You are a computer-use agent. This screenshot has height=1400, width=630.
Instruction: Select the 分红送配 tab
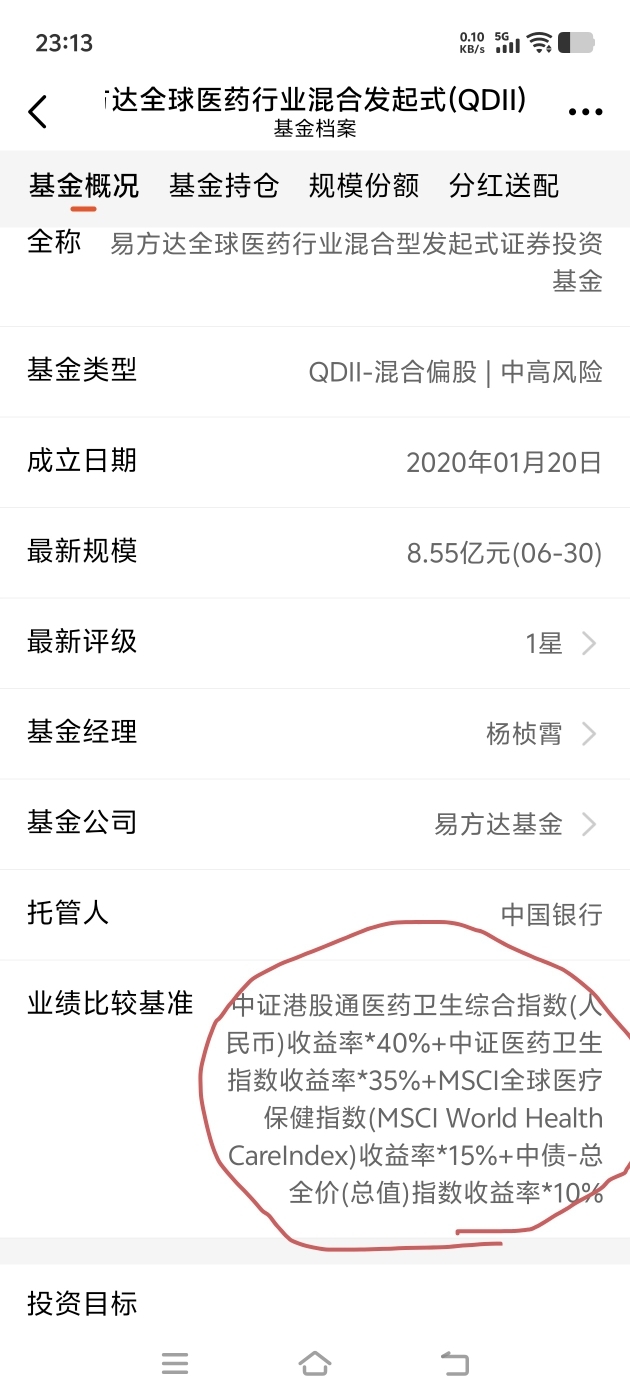(x=504, y=185)
